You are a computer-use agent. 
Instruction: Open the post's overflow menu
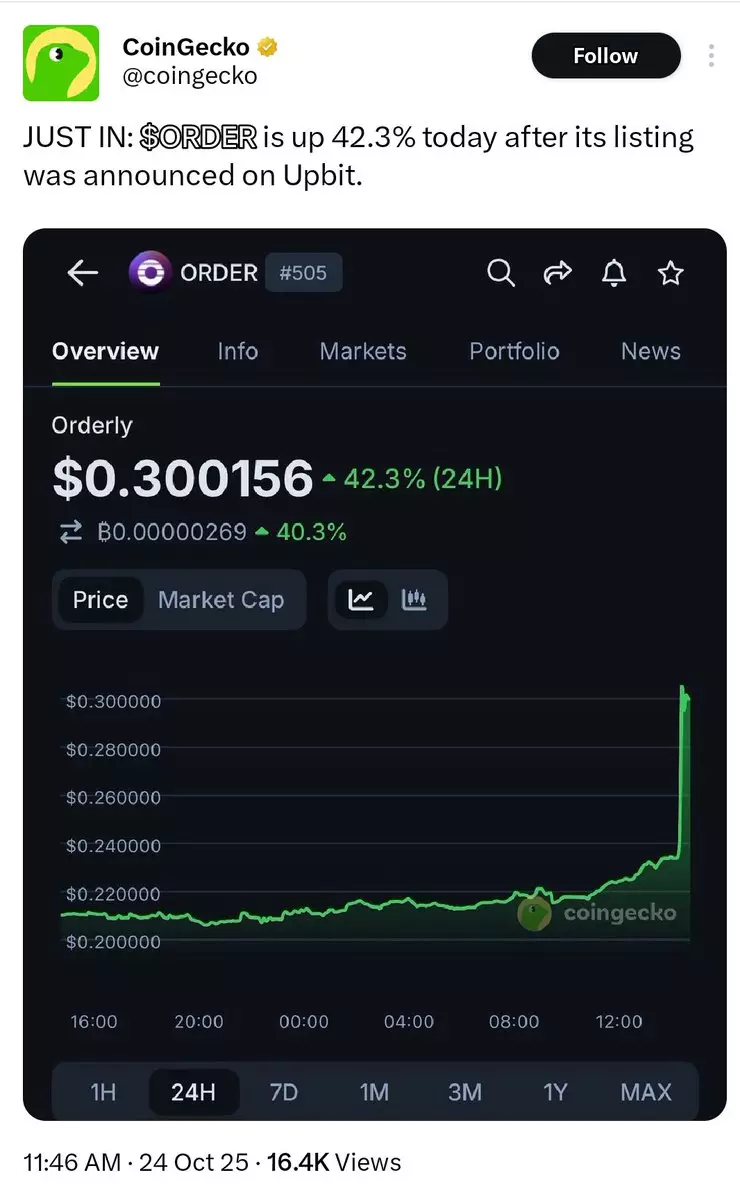click(x=711, y=56)
